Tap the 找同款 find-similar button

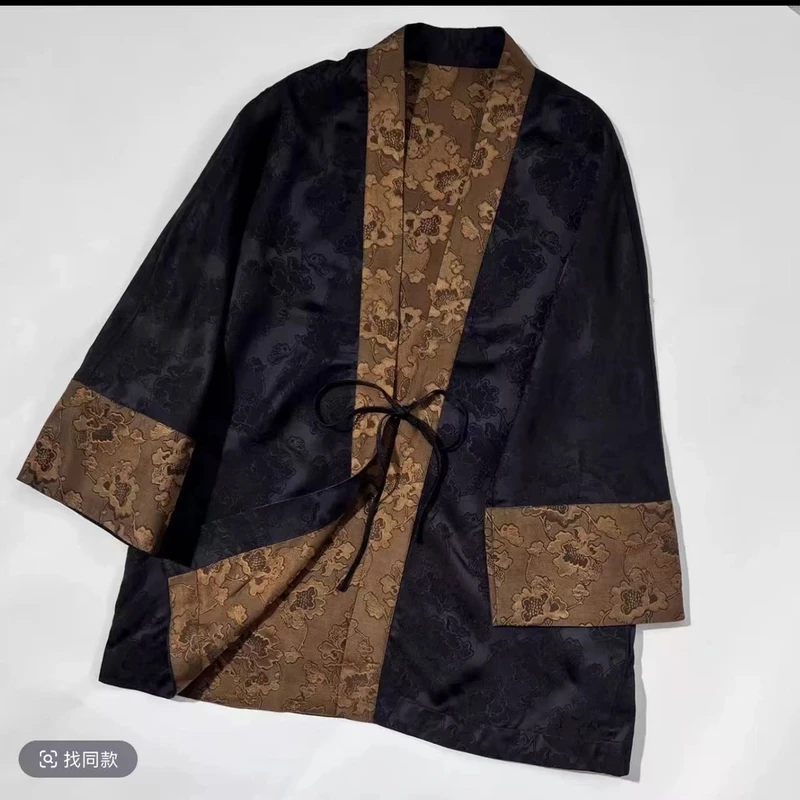point(80,760)
